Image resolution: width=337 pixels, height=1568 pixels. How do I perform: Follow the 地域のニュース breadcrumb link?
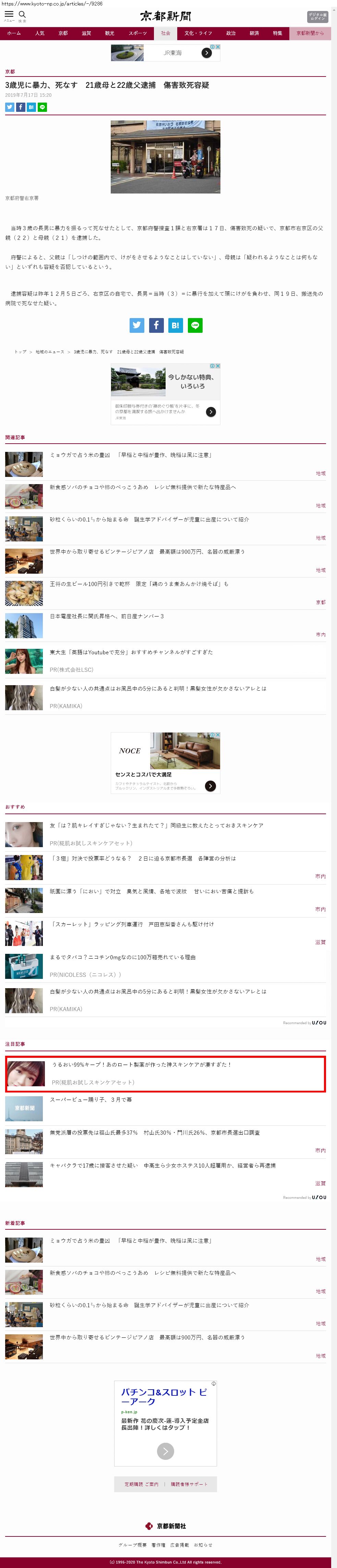click(x=50, y=352)
